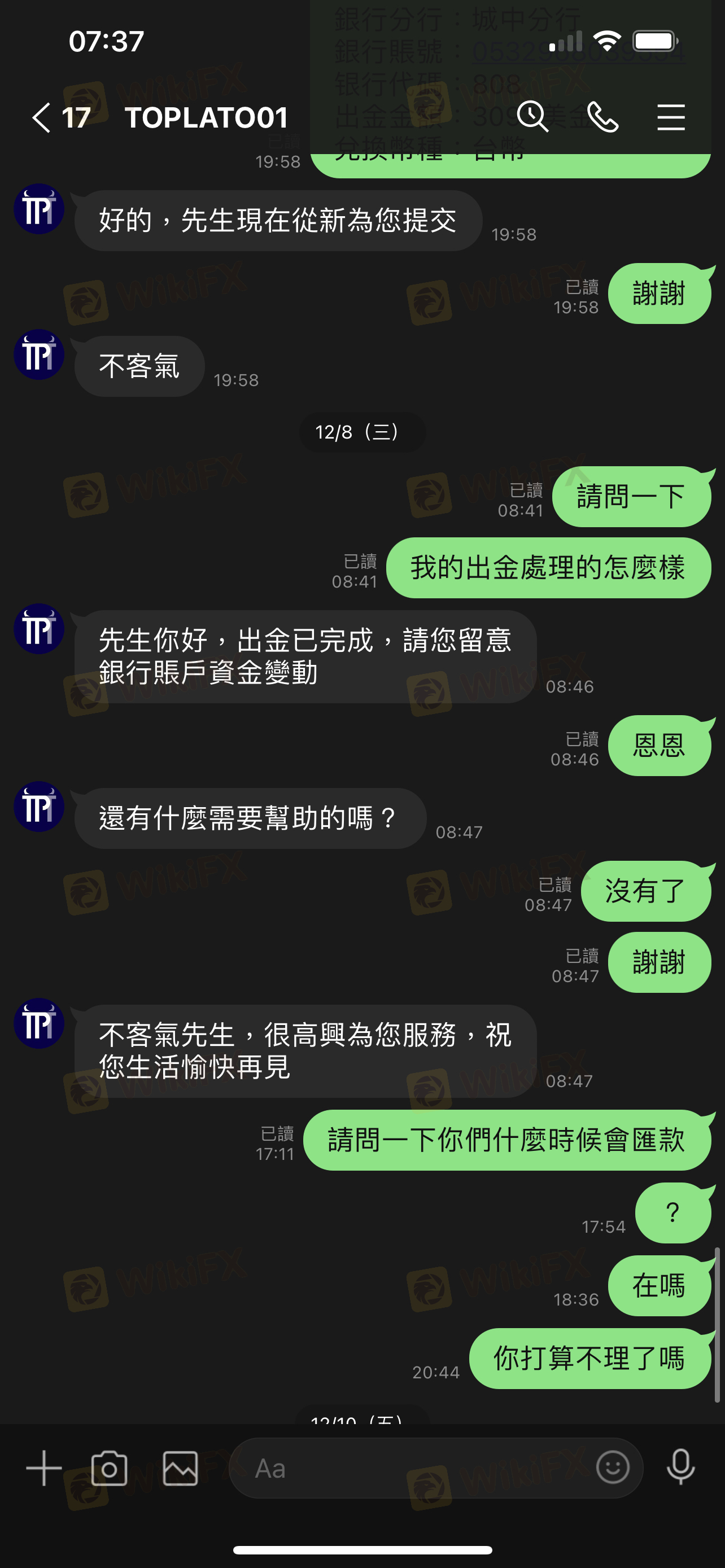The image size is (725, 1568).
Task: Pick an image from the gallery
Action: point(180,1468)
